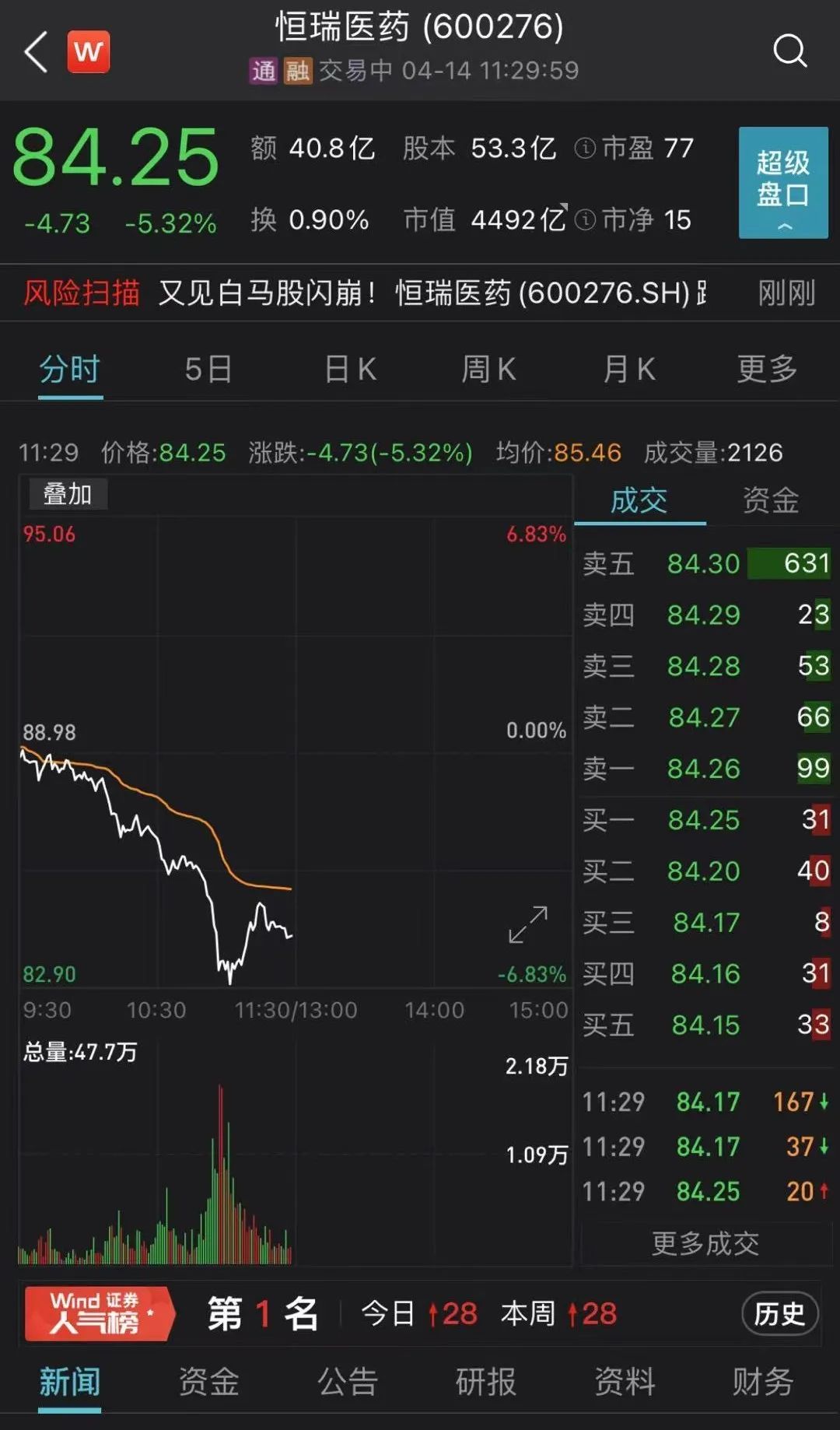The image size is (840, 1430).
Task: Switch to the 公告 bottom tab
Action: tap(347, 1382)
